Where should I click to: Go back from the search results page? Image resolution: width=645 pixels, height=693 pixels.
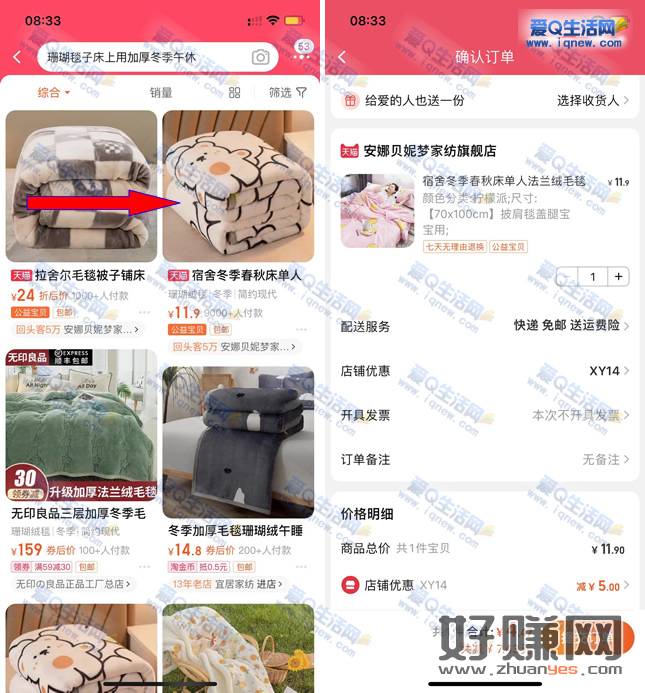pos(17,57)
